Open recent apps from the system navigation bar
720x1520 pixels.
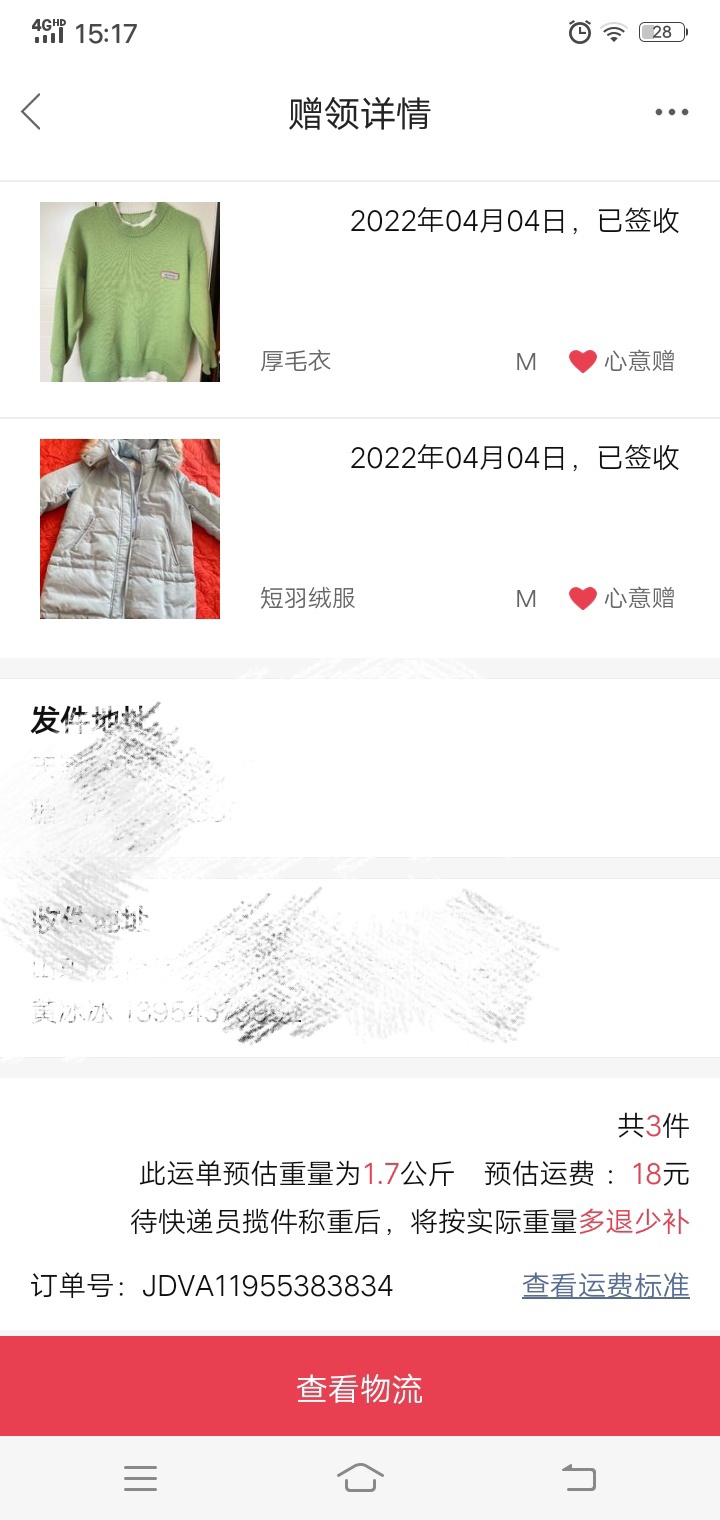[140, 1478]
